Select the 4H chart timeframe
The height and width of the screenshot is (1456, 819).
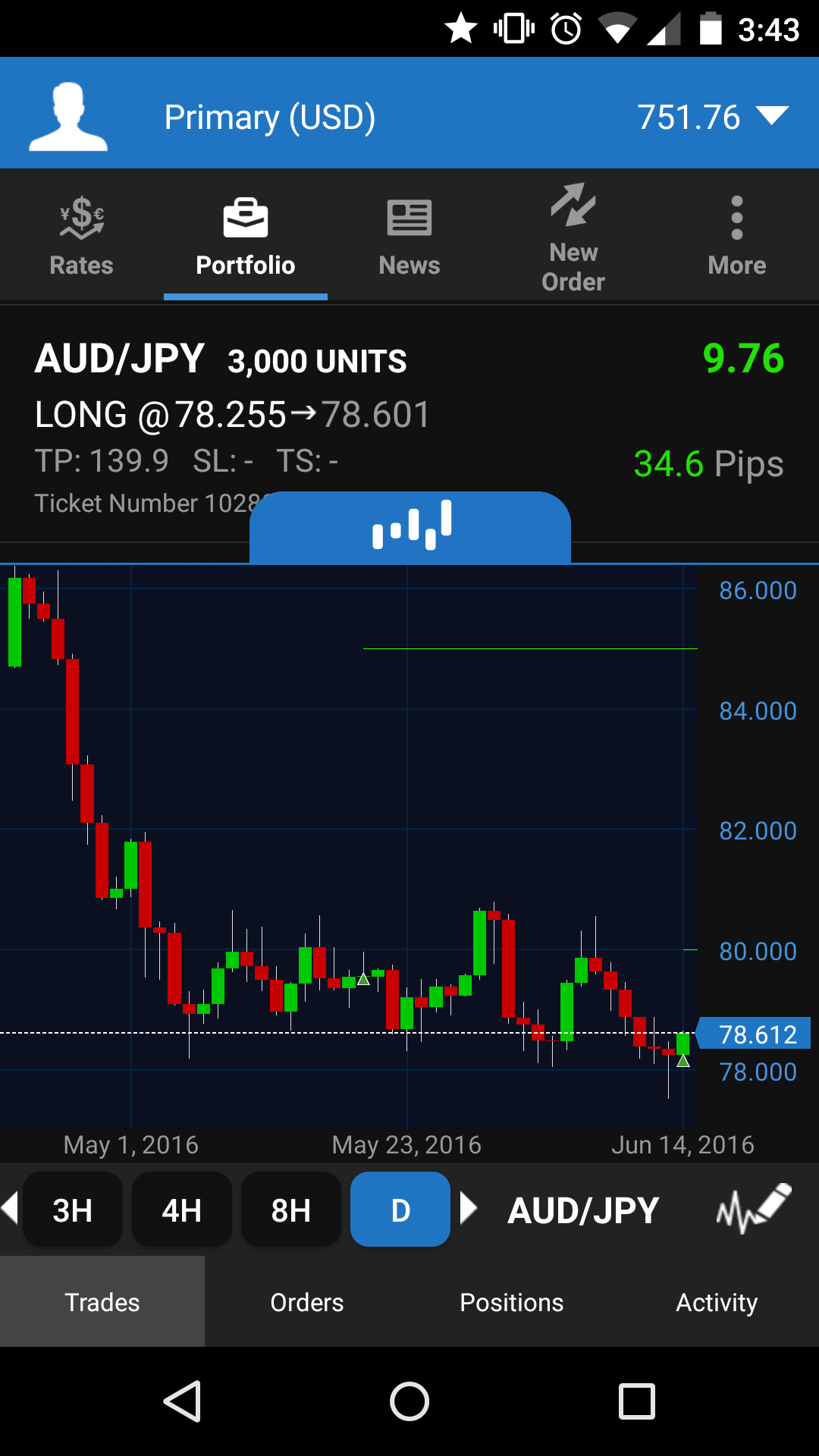[x=182, y=1210]
